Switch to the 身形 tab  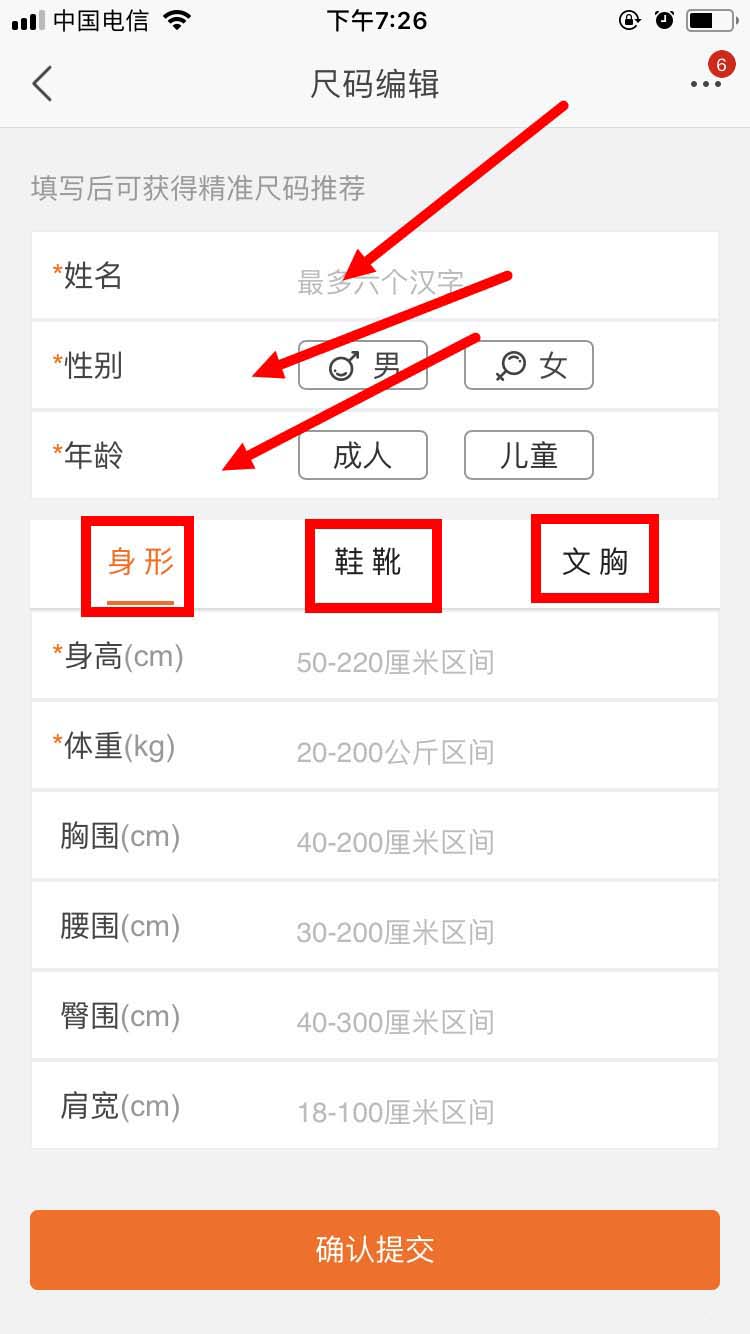pos(140,562)
